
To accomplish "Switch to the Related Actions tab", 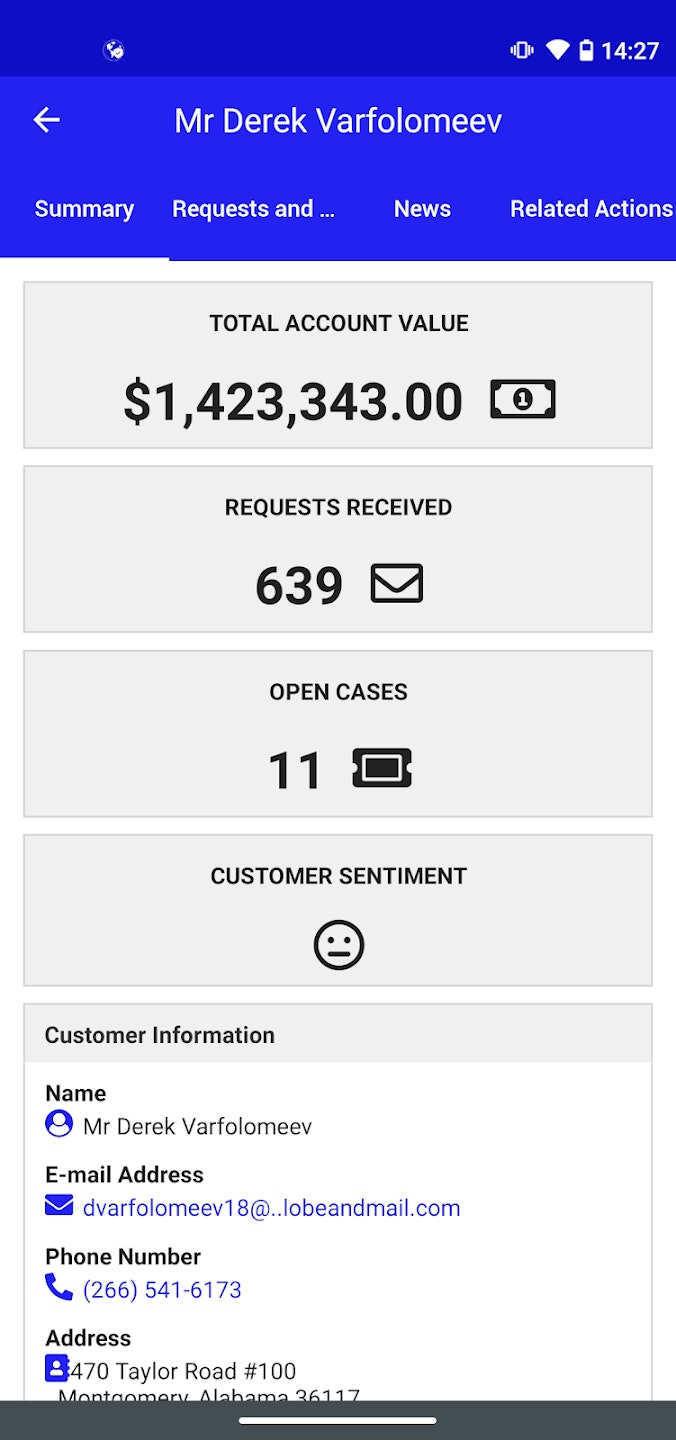I will (590, 209).
